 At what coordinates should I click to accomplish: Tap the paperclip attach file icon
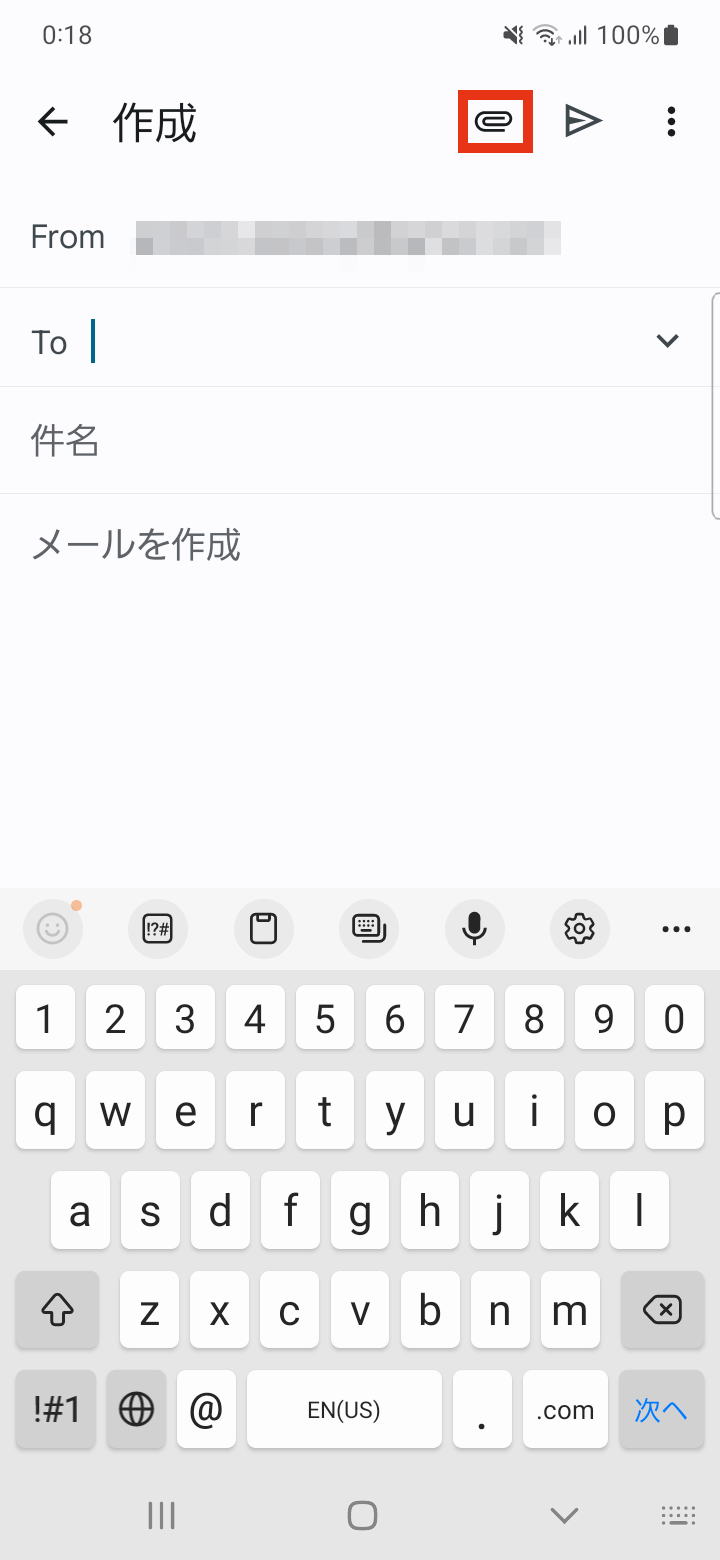(494, 122)
